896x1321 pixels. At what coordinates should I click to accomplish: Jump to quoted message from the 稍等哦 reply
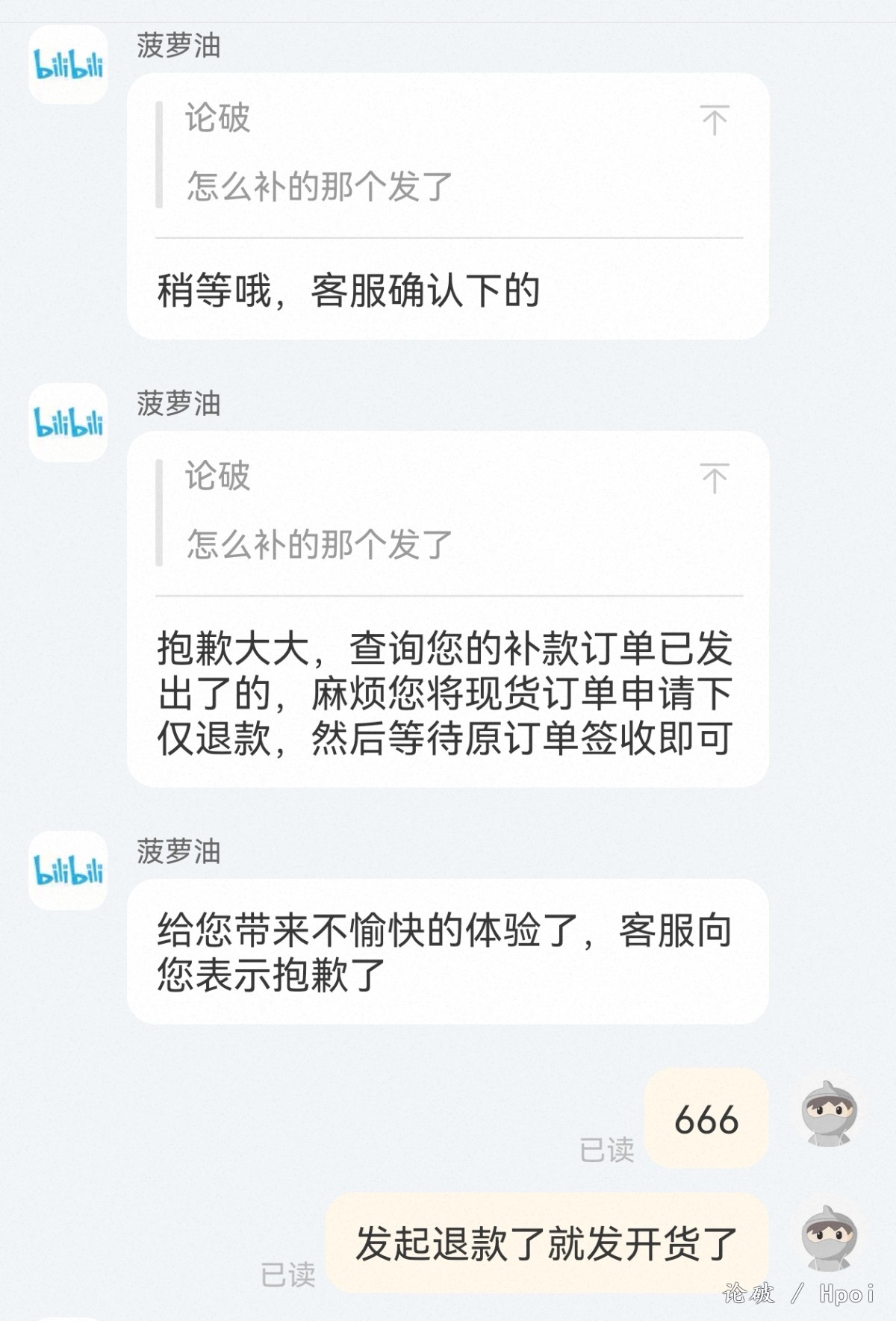714,121
